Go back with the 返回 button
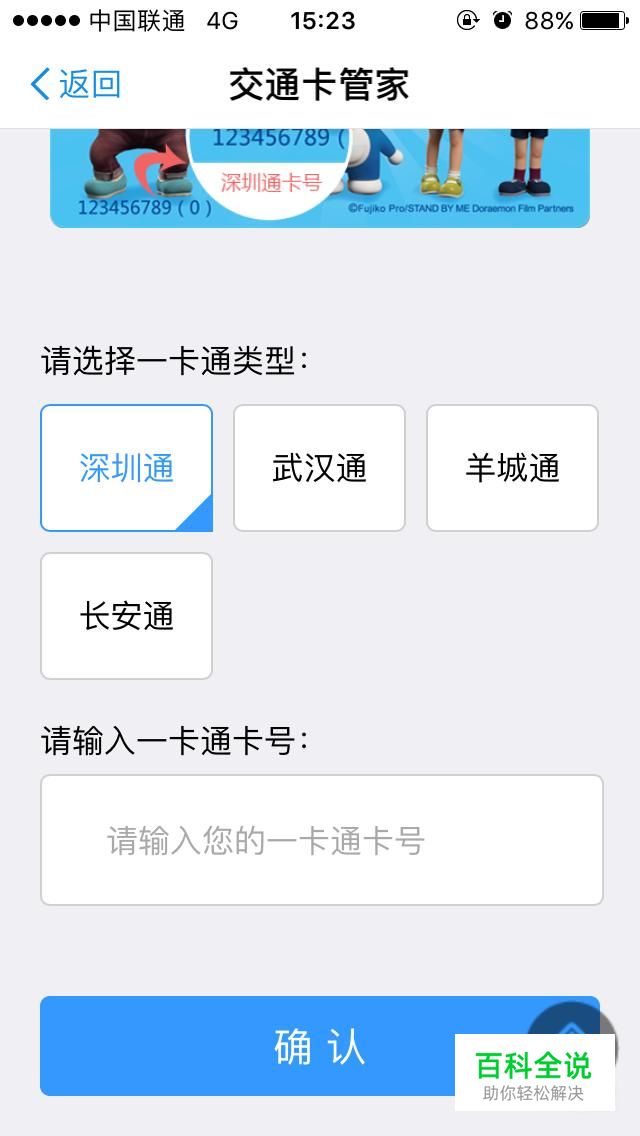Image resolution: width=640 pixels, height=1136 pixels. (x=75, y=84)
